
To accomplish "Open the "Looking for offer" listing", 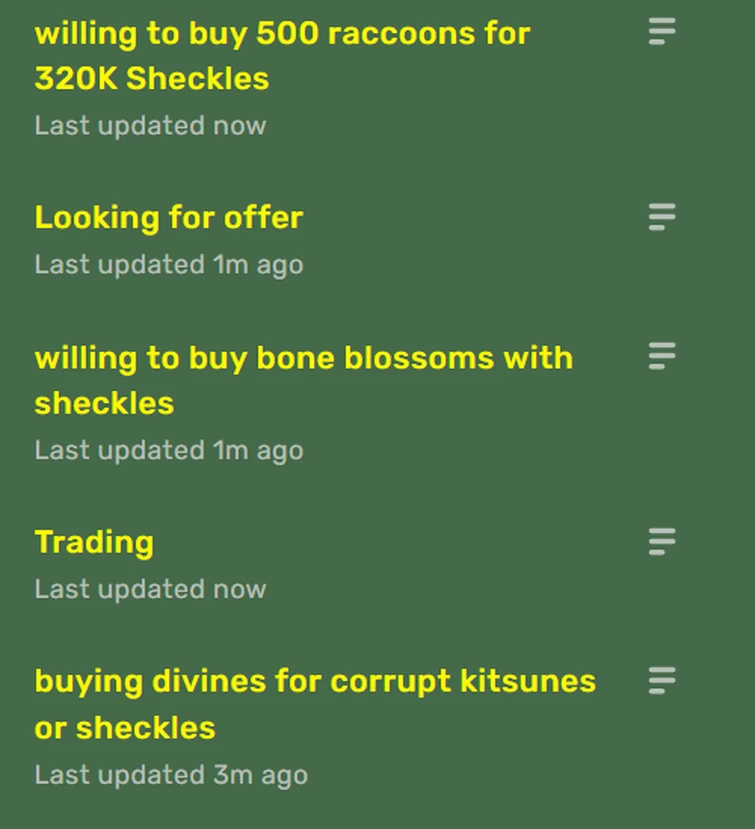I will [x=168, y=217].
